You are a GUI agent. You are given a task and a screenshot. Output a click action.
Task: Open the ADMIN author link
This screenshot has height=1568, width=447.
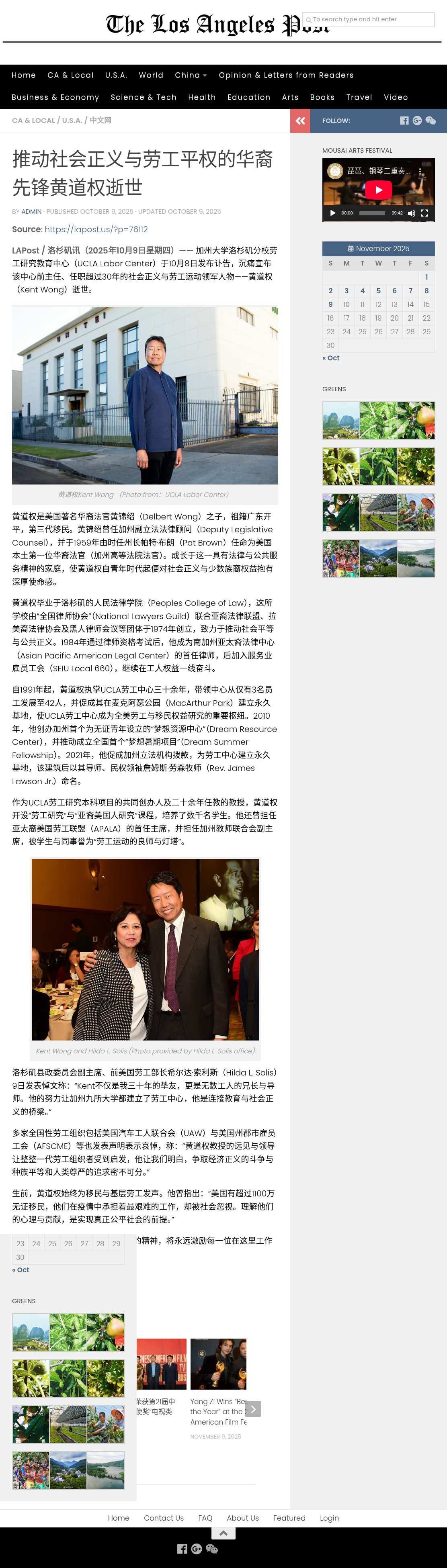(x=32, y=212)
